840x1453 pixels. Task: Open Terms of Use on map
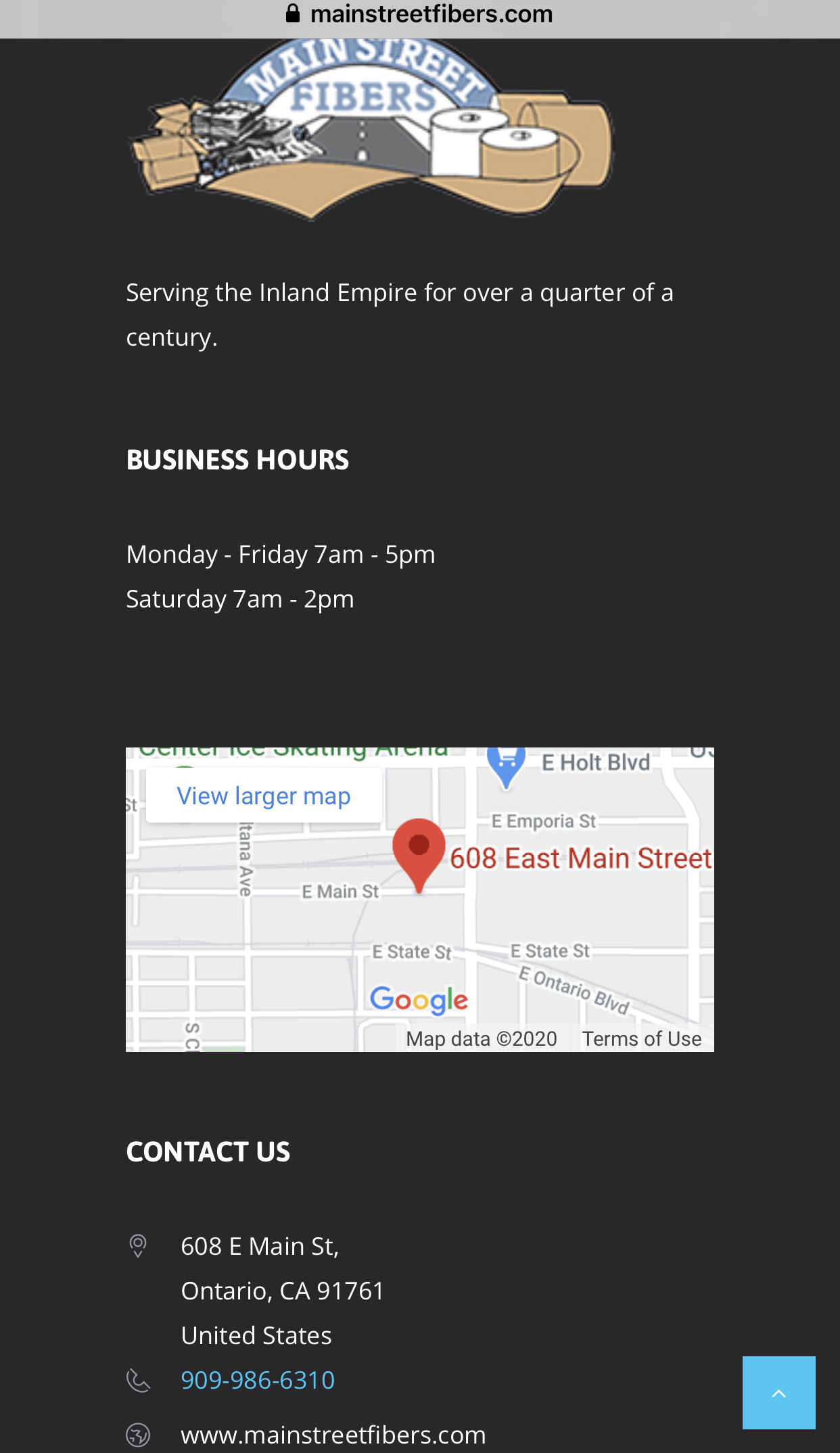pyautogui.click(x=642, y=1038)
